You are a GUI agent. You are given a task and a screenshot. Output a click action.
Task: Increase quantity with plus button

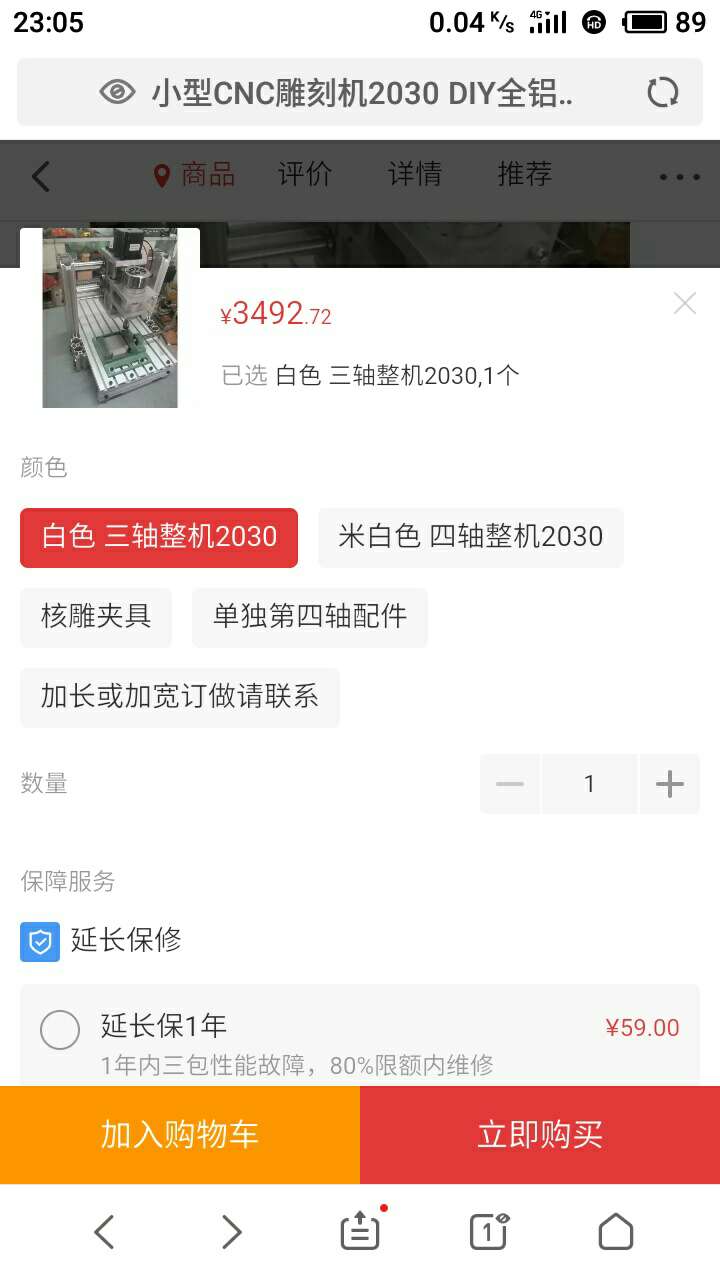pyautogui.click(x=669, y=784)
